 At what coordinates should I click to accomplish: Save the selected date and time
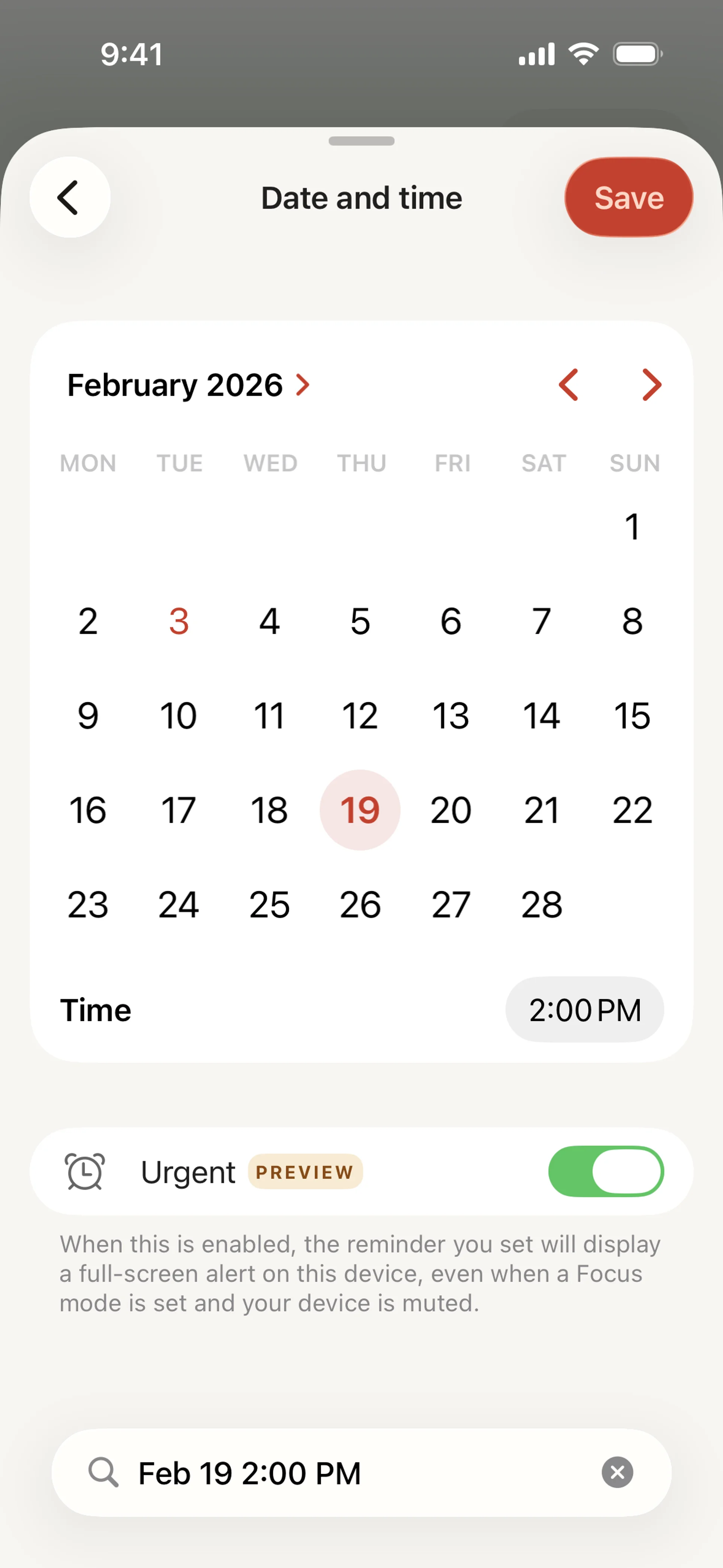click(x=628, y=197)
